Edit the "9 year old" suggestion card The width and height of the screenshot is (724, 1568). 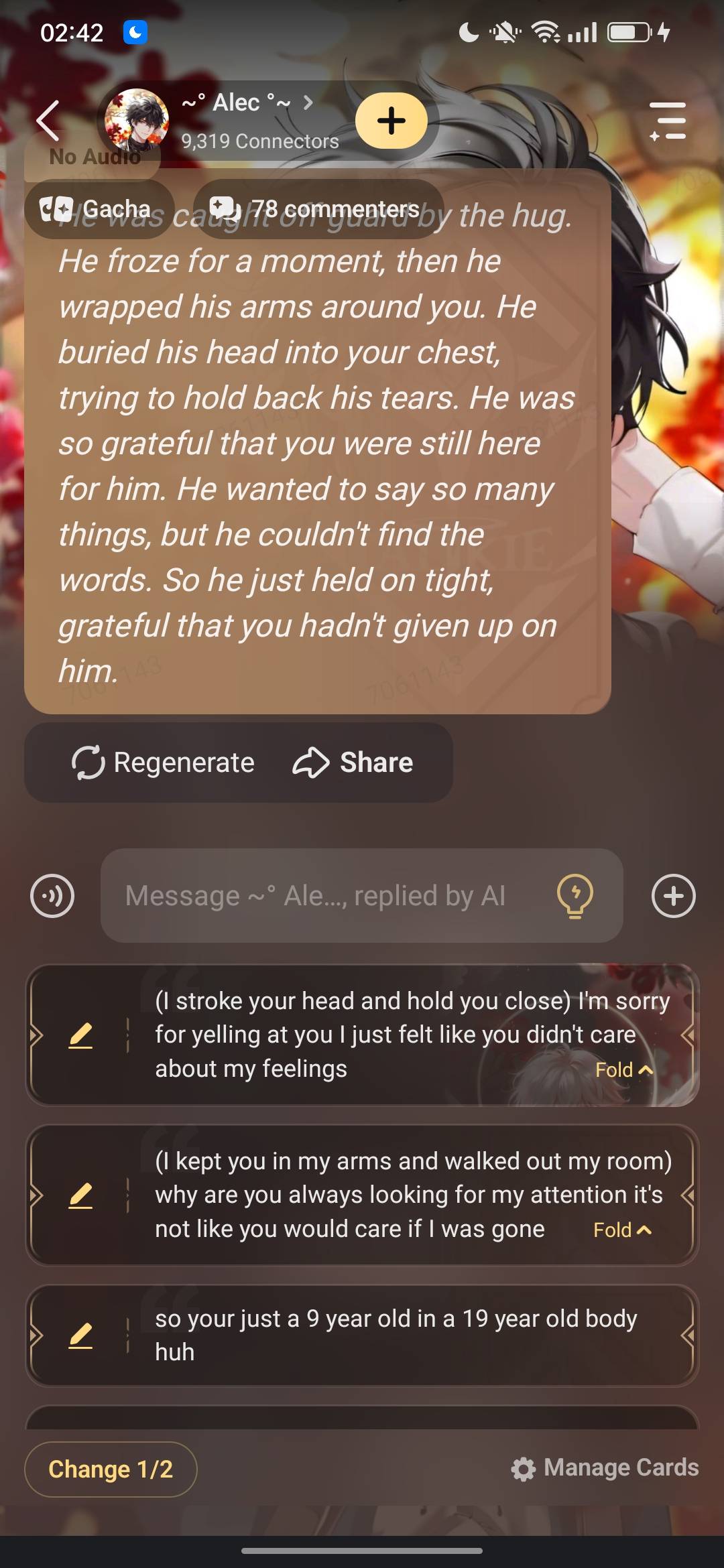click(x=80, y=1335)
